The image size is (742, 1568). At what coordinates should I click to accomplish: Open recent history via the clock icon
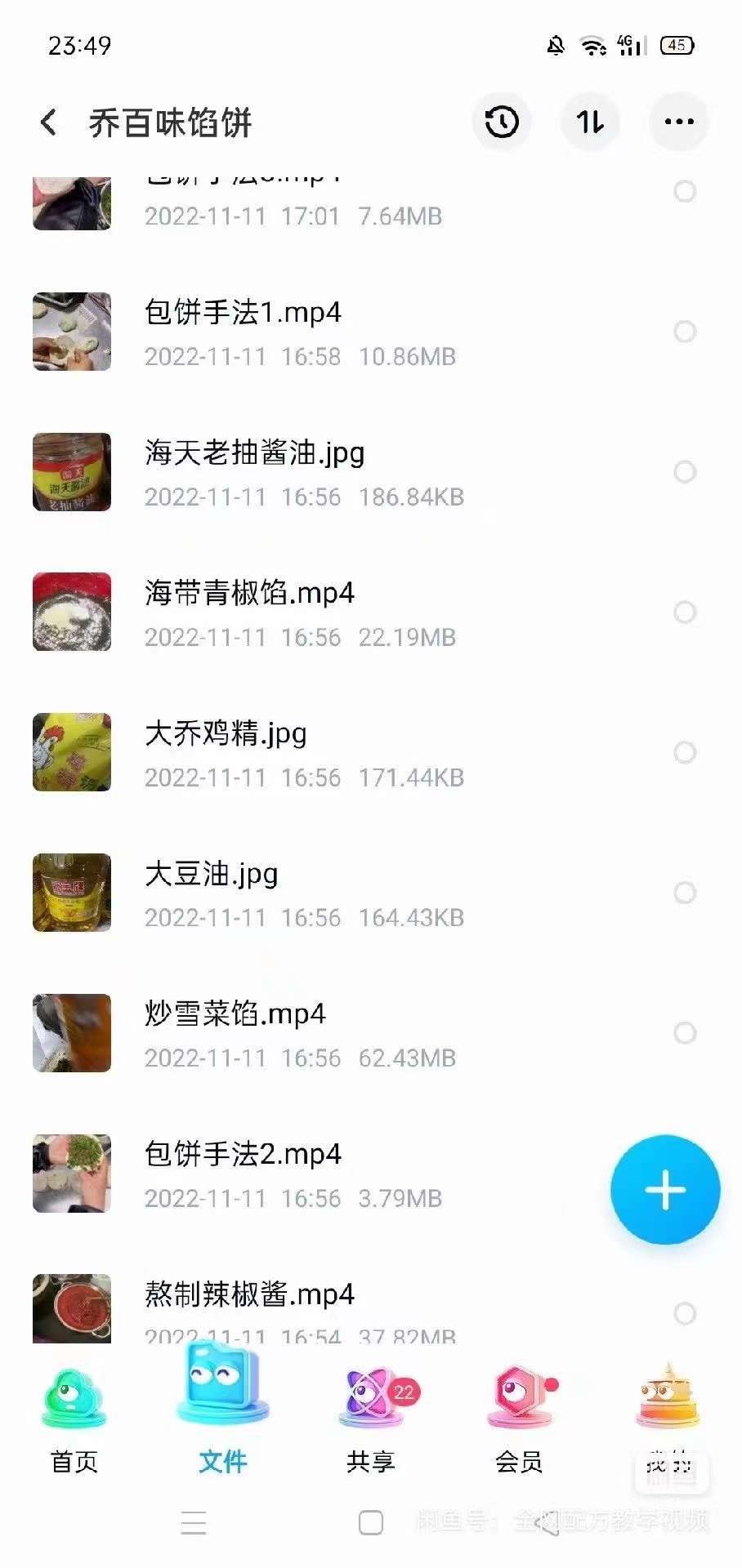point(501,120)
